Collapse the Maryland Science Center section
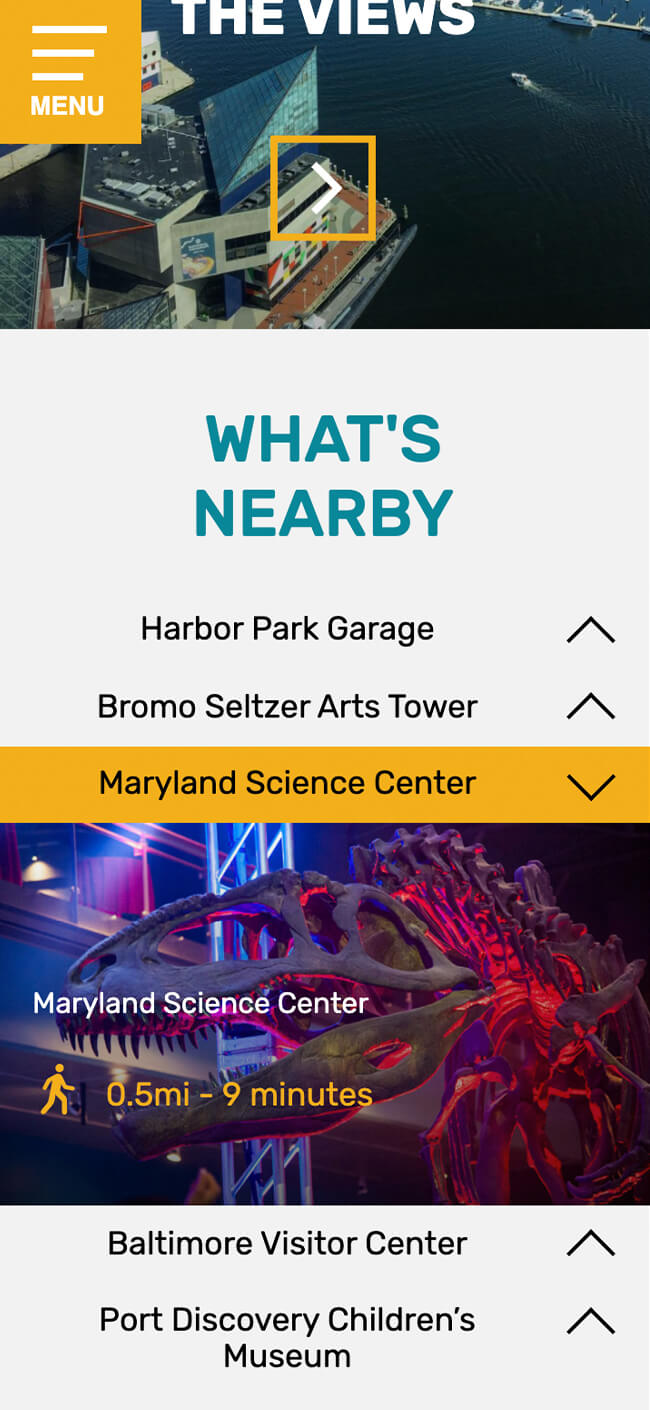Image resolution: width=650 pixels, height=1410 pixels. pos(590,785)
